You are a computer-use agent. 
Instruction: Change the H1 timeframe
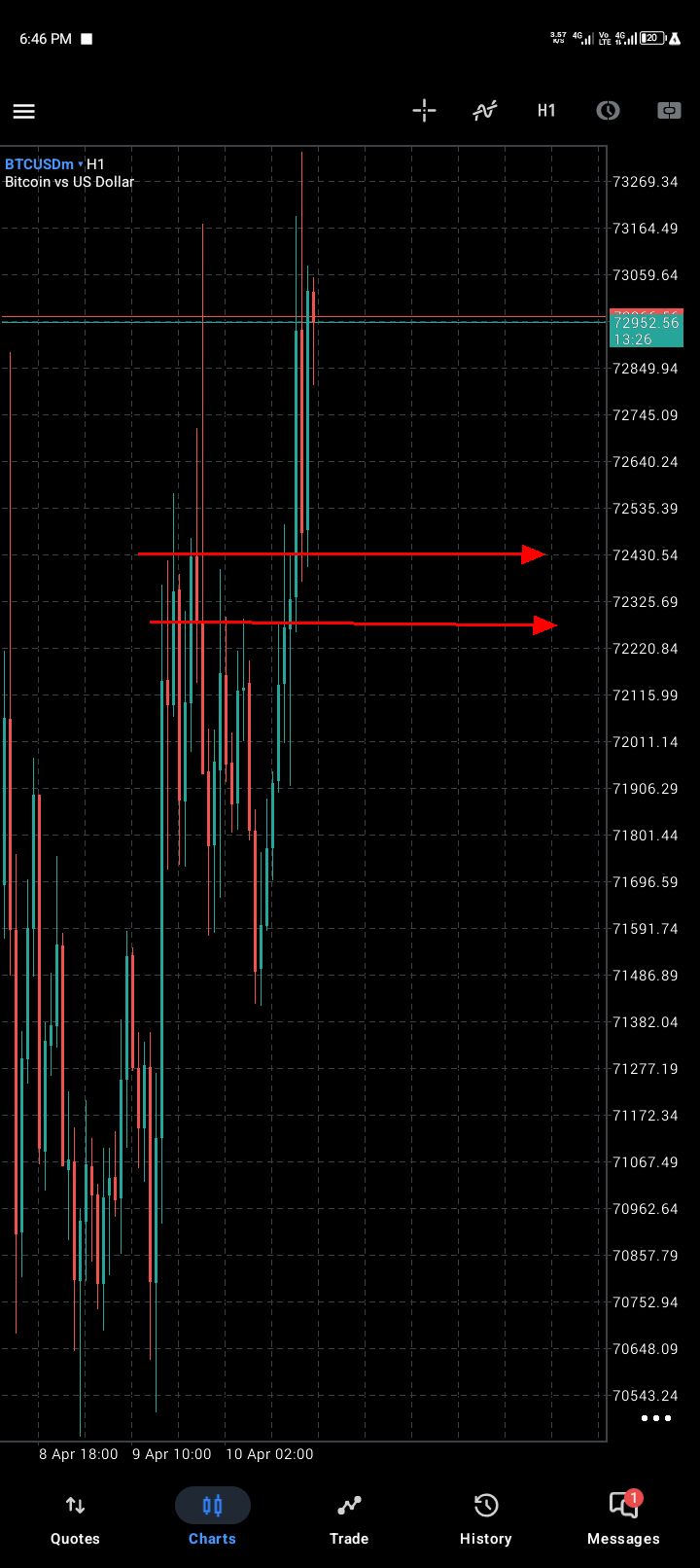(546, 111)
